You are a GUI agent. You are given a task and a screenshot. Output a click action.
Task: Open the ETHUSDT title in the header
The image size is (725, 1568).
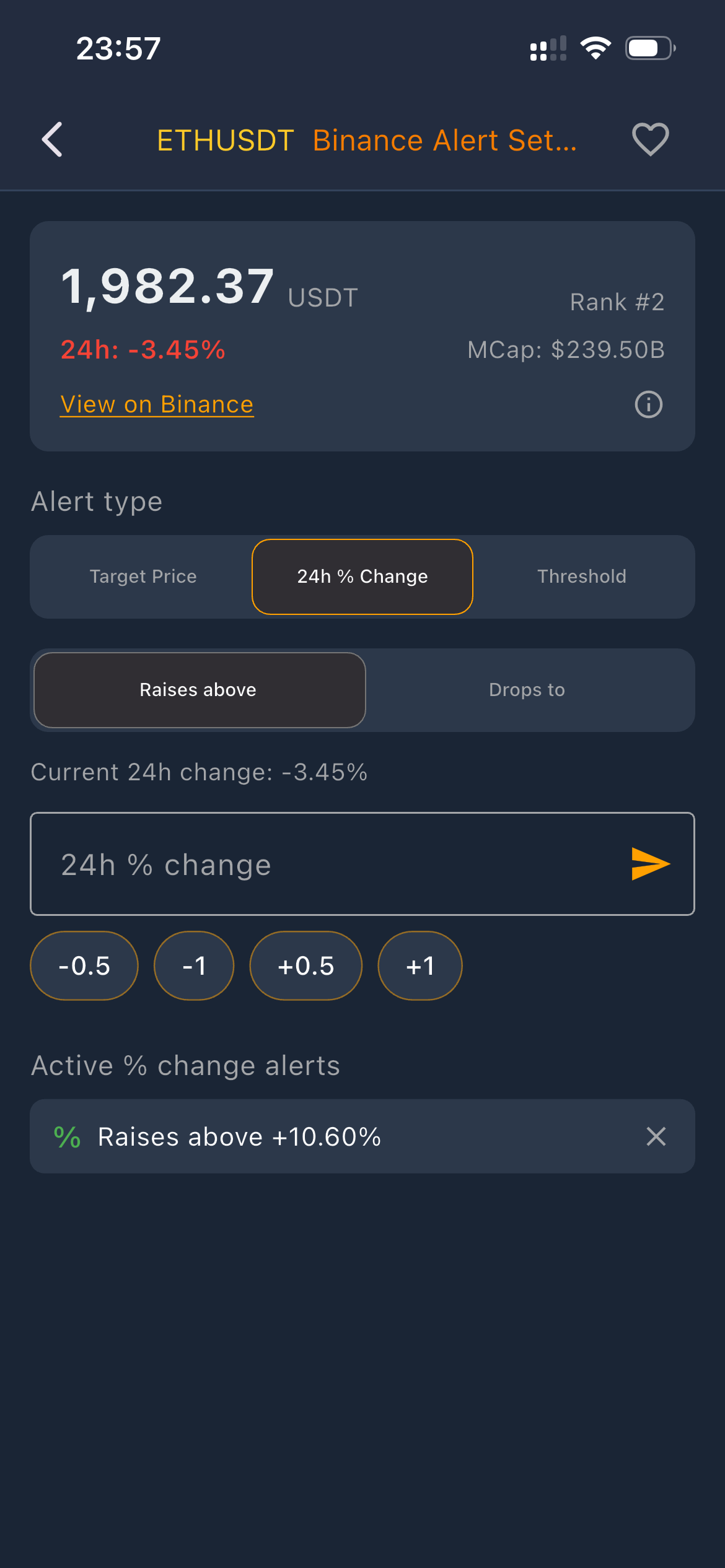(226, 140)
